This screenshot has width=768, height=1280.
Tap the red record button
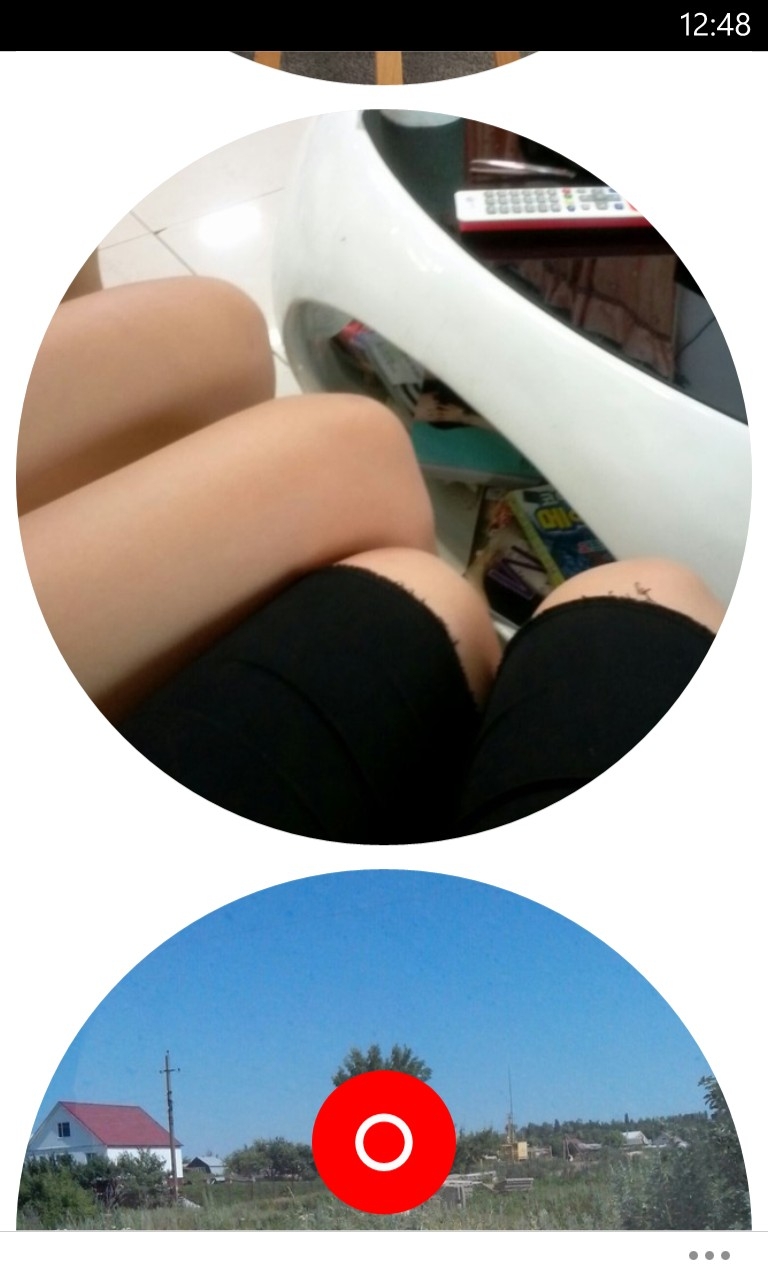(384, 1142)
